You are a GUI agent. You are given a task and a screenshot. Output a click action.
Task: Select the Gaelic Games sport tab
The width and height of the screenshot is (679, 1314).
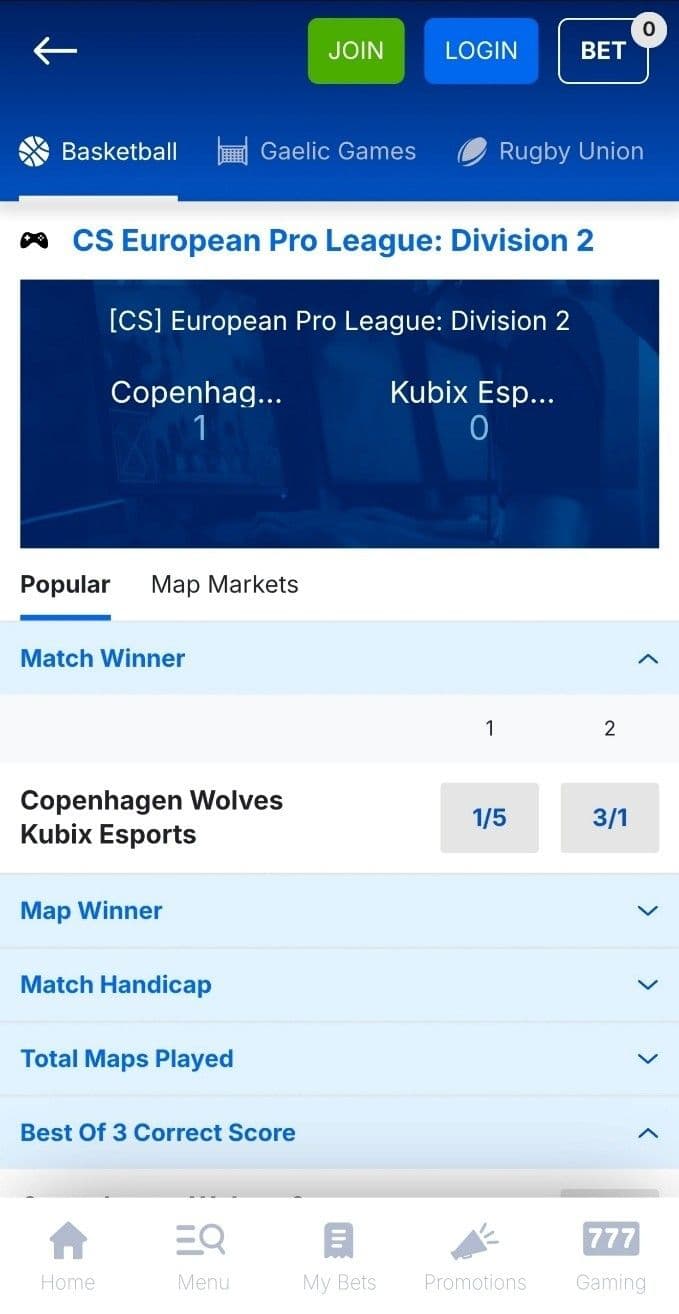pyautogui.click(x=317, y=152)
